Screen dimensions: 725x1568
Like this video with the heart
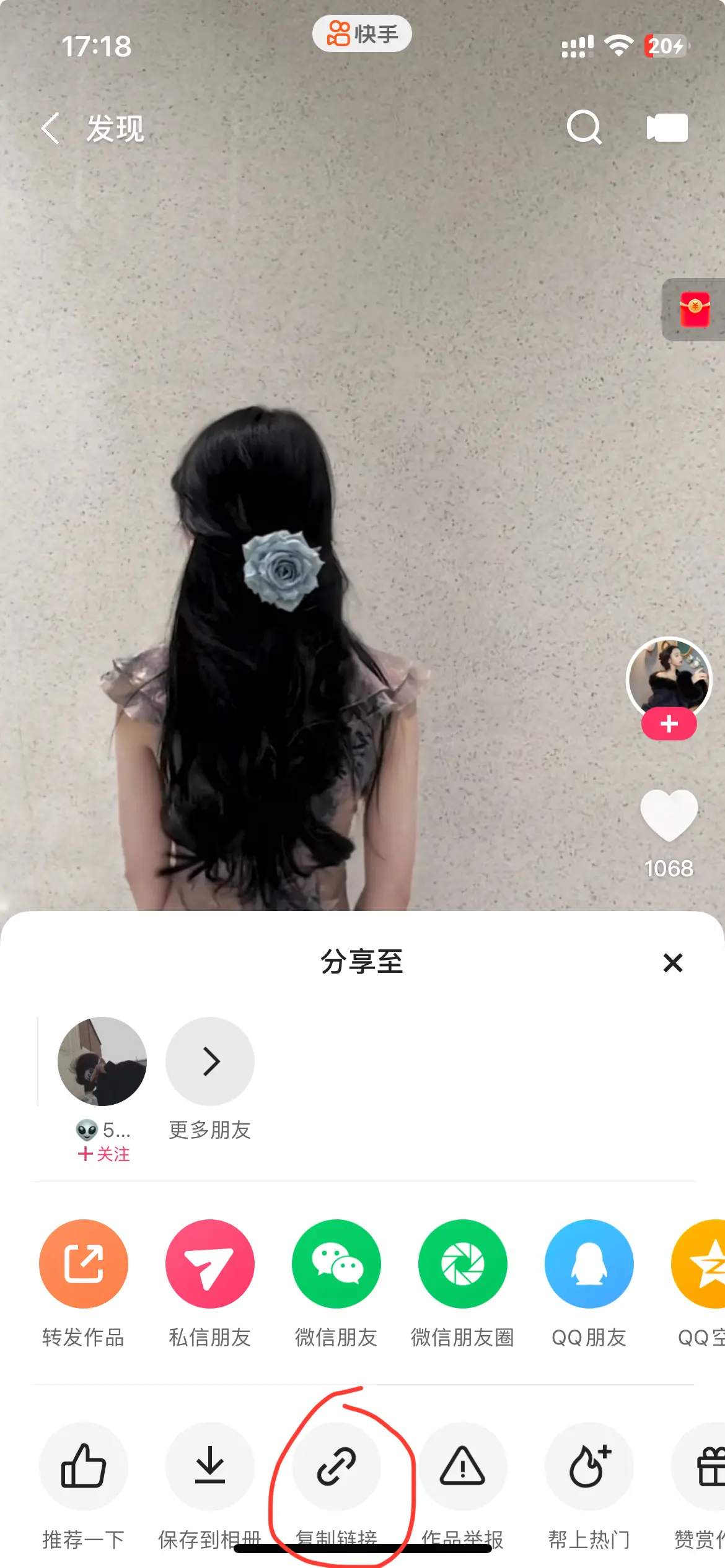[669, 815]
